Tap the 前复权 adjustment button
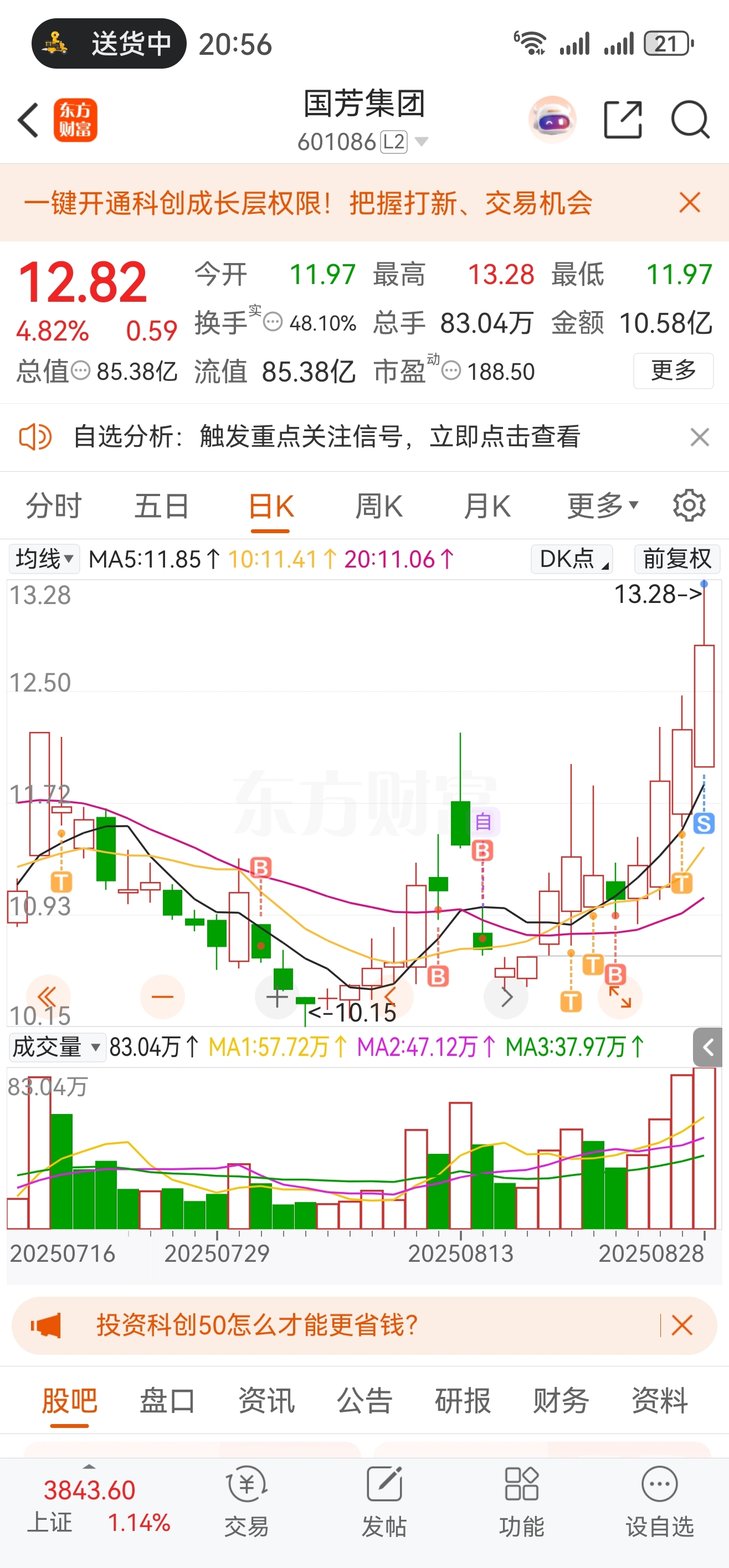Image resolution: width=729 pixels, height=1568 pixels. click(x=676, y=558)
